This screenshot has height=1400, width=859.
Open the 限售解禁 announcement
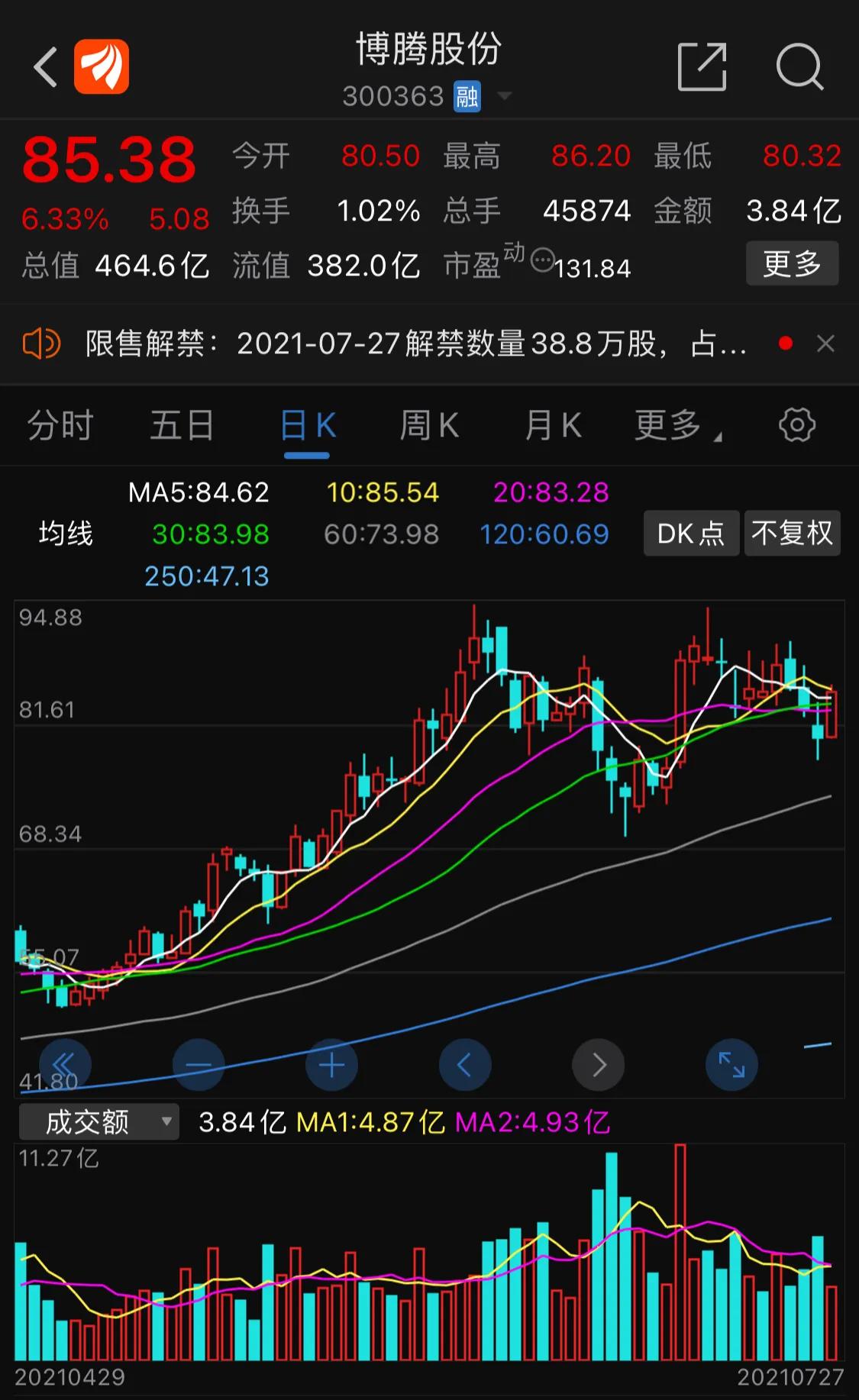tap(412, 344)
